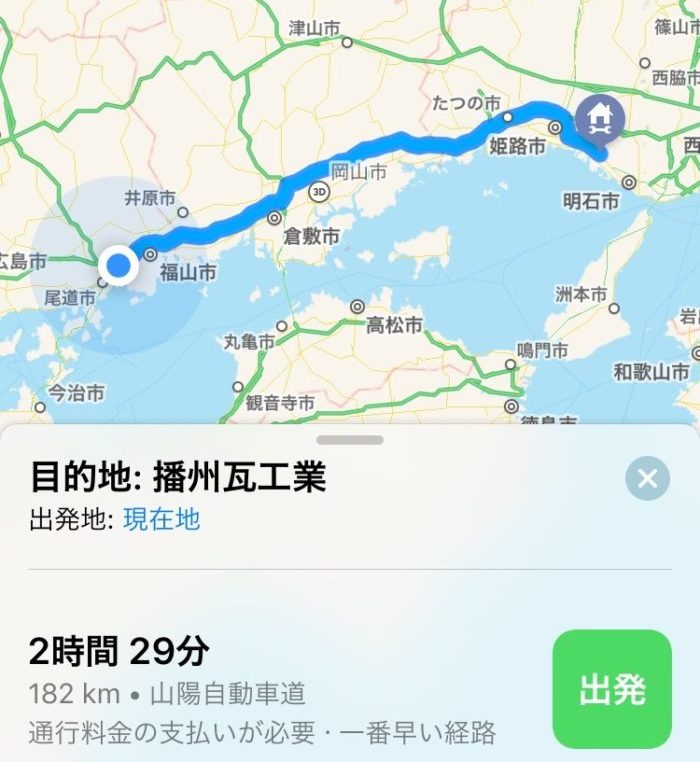This screenshot has width=700, height=762.
Task: Tap the green 出発 button to start navigation
Action: (x=611, y=689)
